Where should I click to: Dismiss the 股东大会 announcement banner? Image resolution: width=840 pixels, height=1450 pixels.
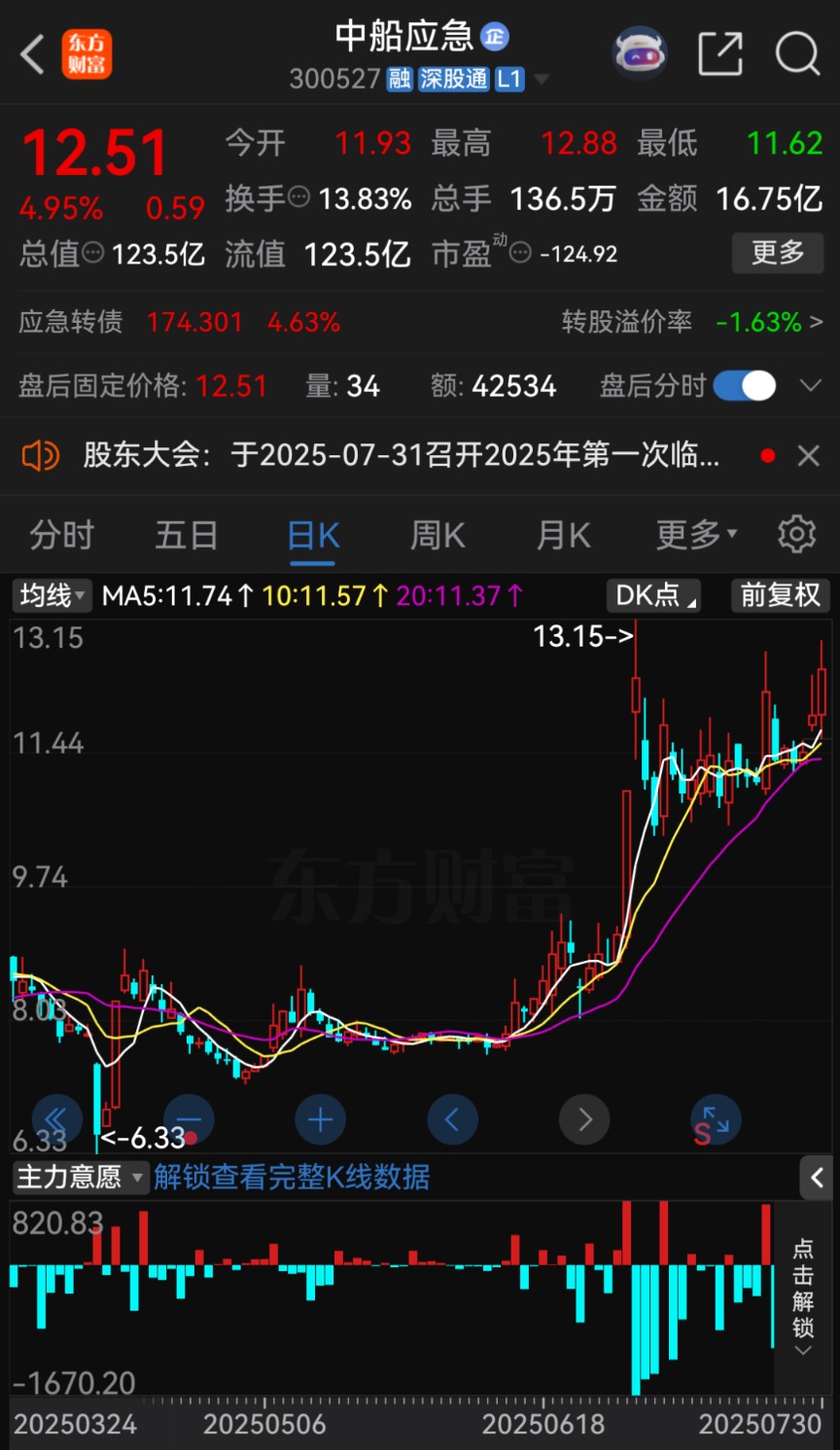(808, 455)
